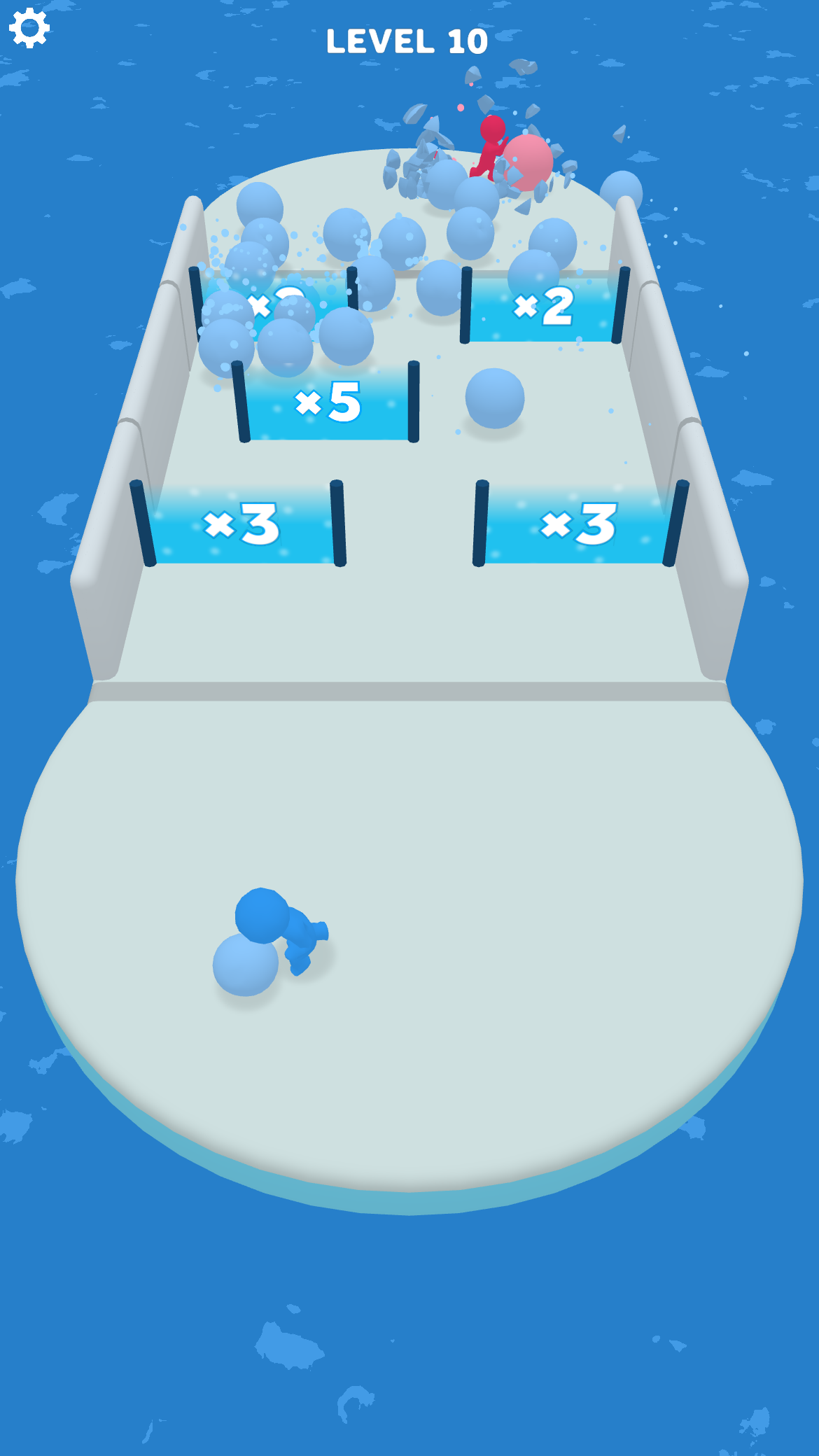
Task: Select the red enemy character at the top
Action: point(490,147)
